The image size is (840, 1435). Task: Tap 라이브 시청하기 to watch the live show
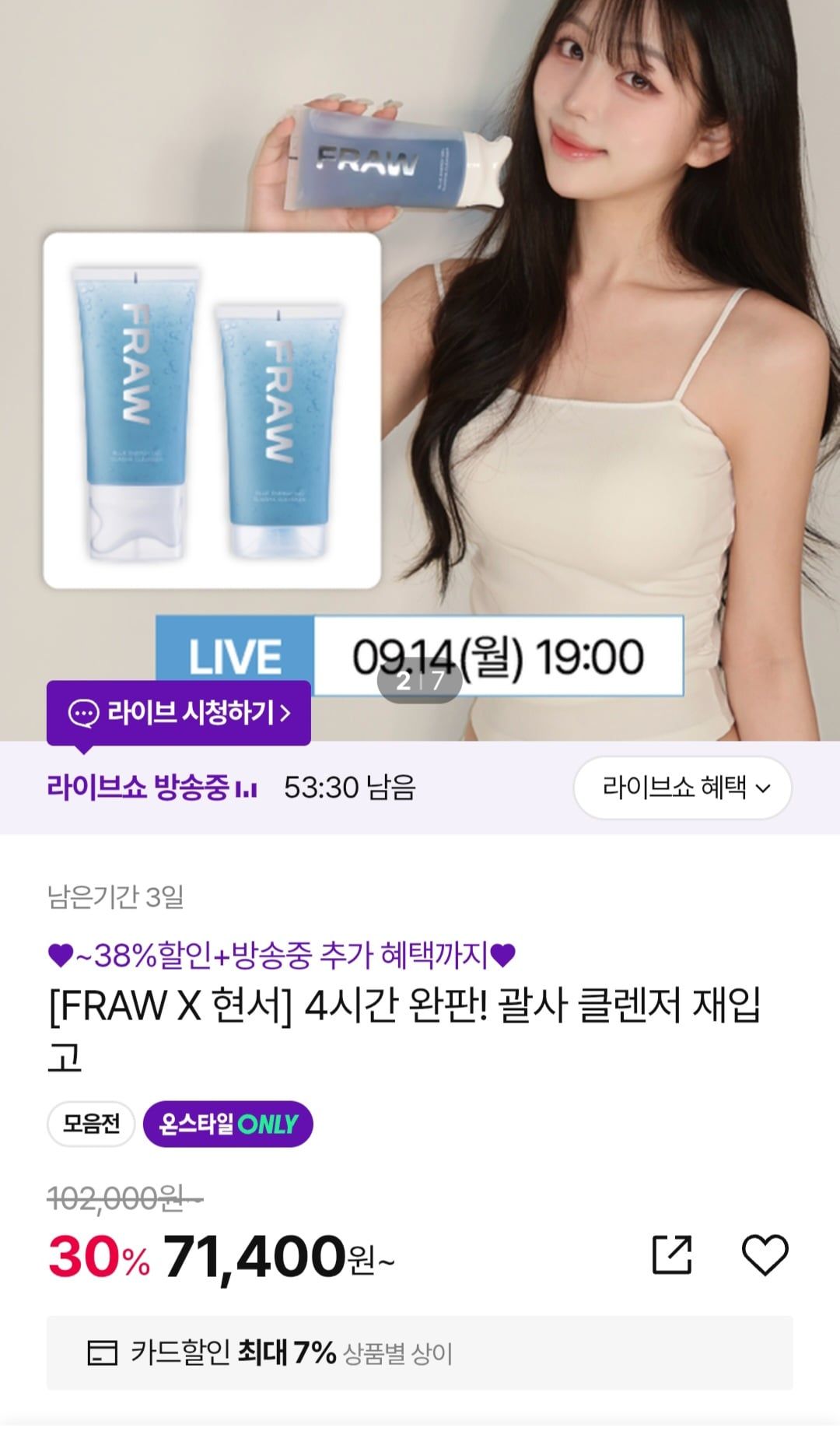pyautogui.click(x=179, y=713)
